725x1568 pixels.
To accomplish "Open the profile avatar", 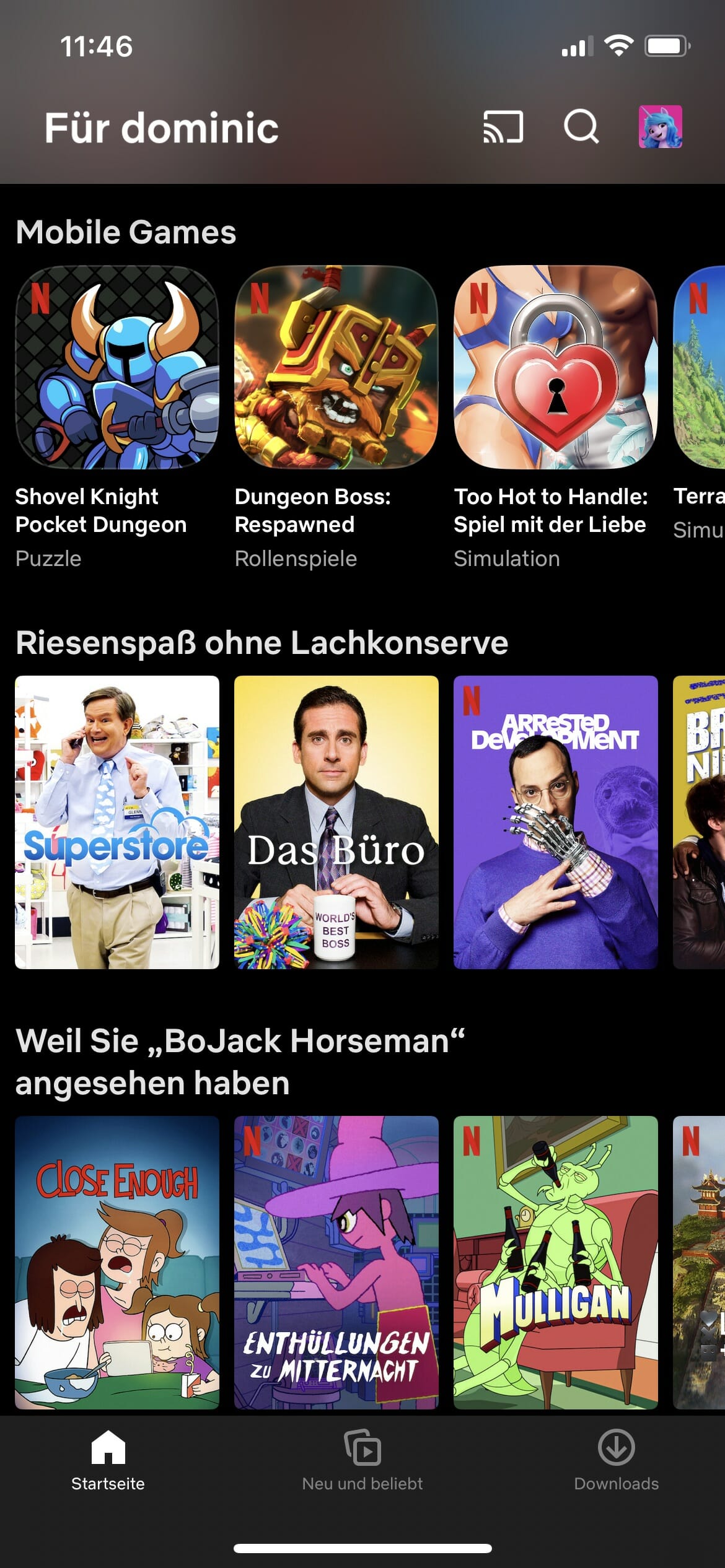I will click(660, 126).
